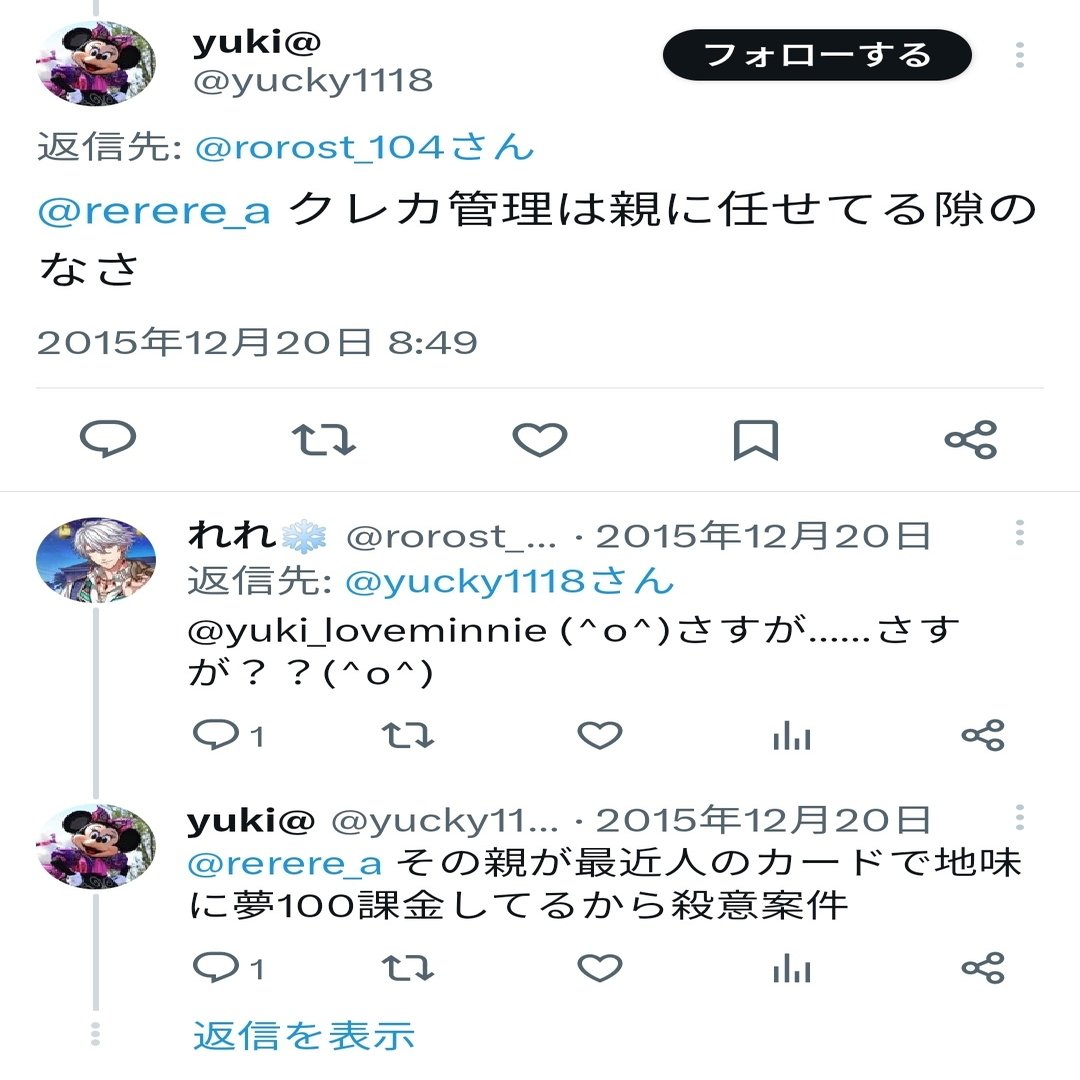The height and width of the screenshot is (1080, 1080).
Task: Reply to れれ's さすが tweet
Action: (215, 737)
